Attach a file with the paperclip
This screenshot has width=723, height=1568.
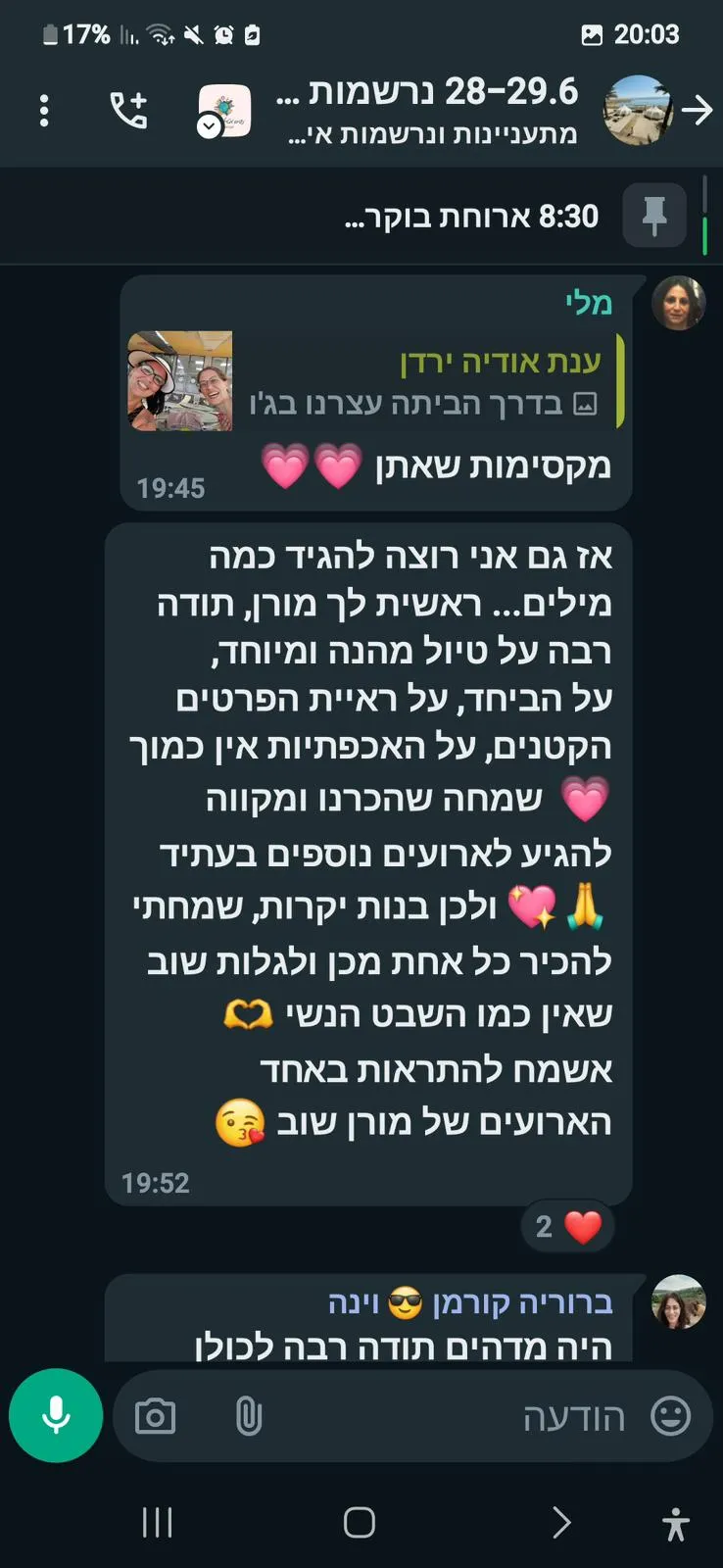tap(249, 1416)
